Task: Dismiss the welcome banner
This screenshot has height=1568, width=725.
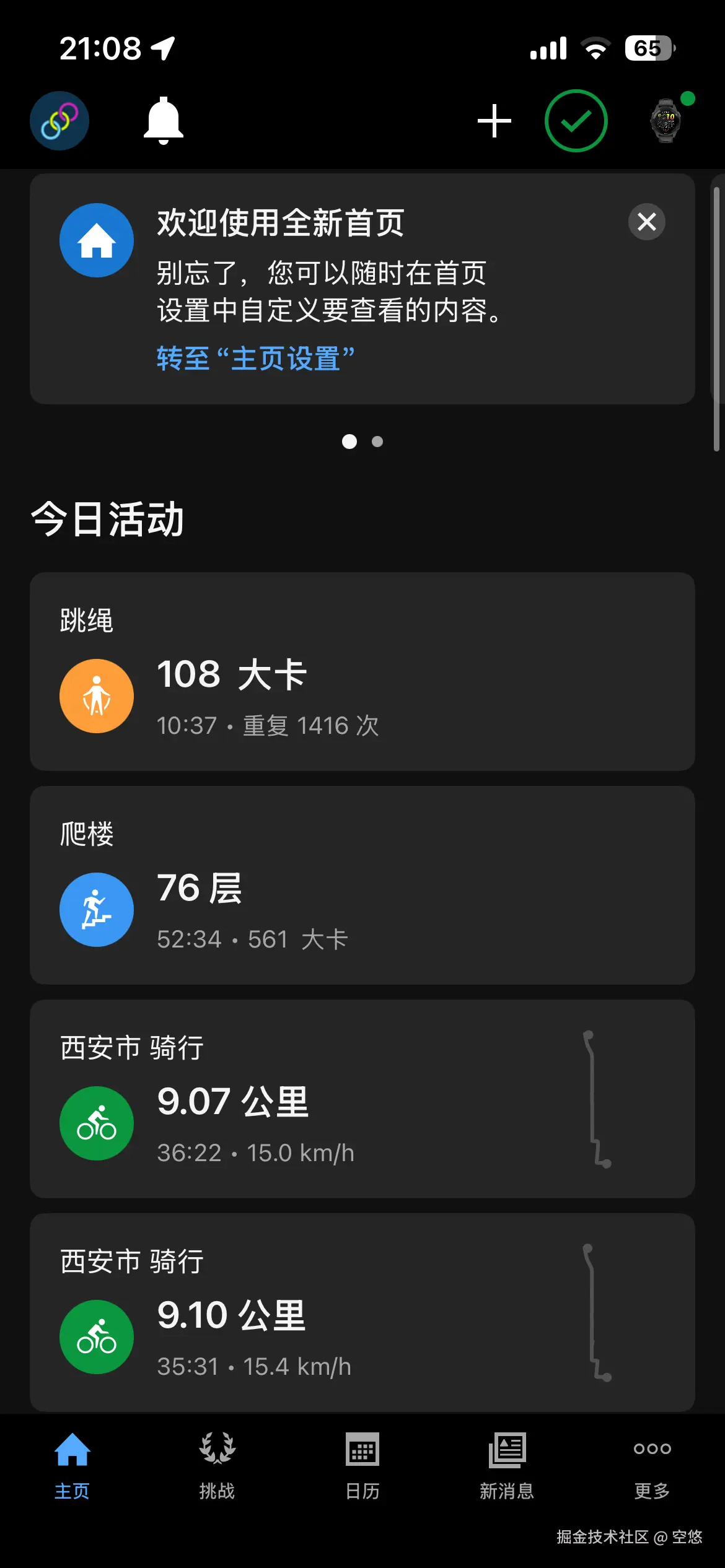Action: click(646, 221)
